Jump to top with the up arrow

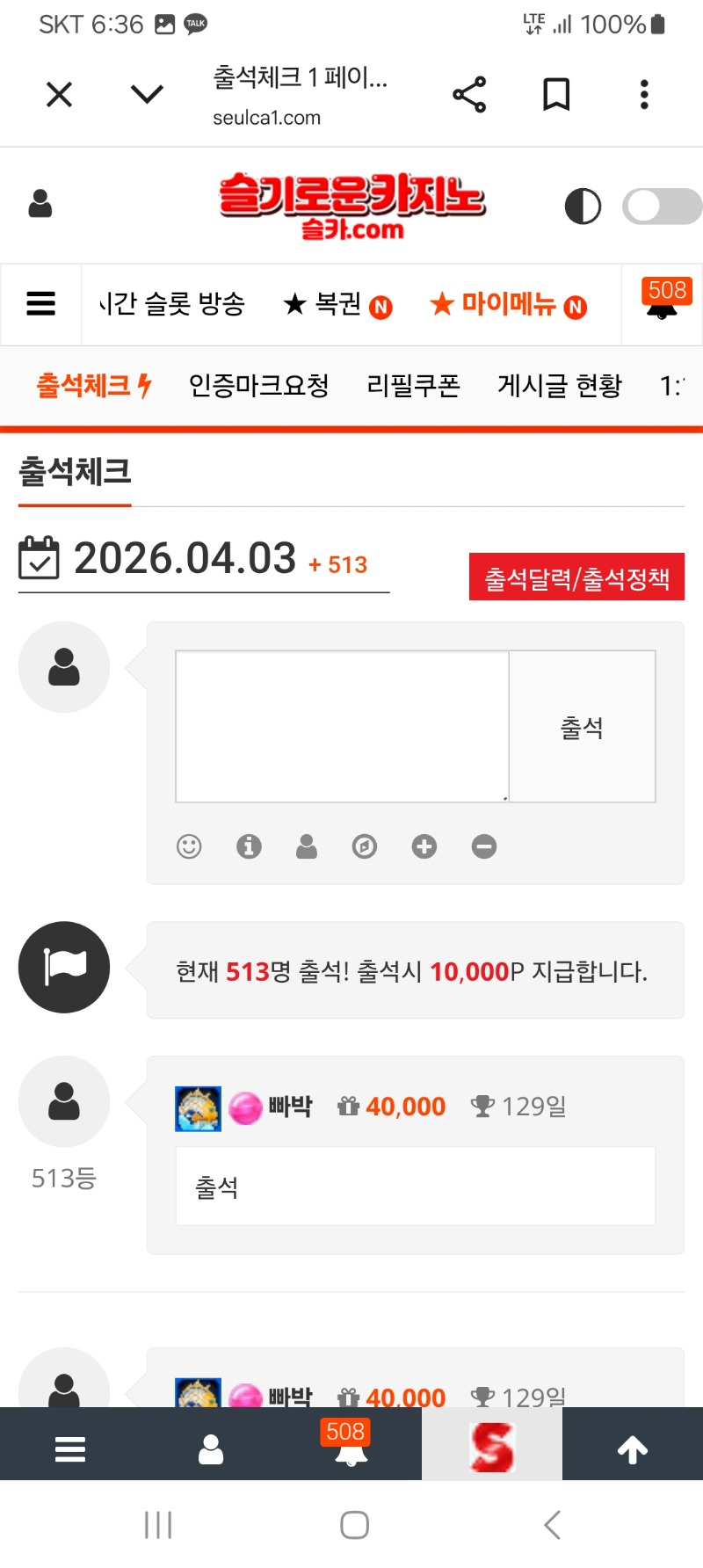click(632, 1449)
